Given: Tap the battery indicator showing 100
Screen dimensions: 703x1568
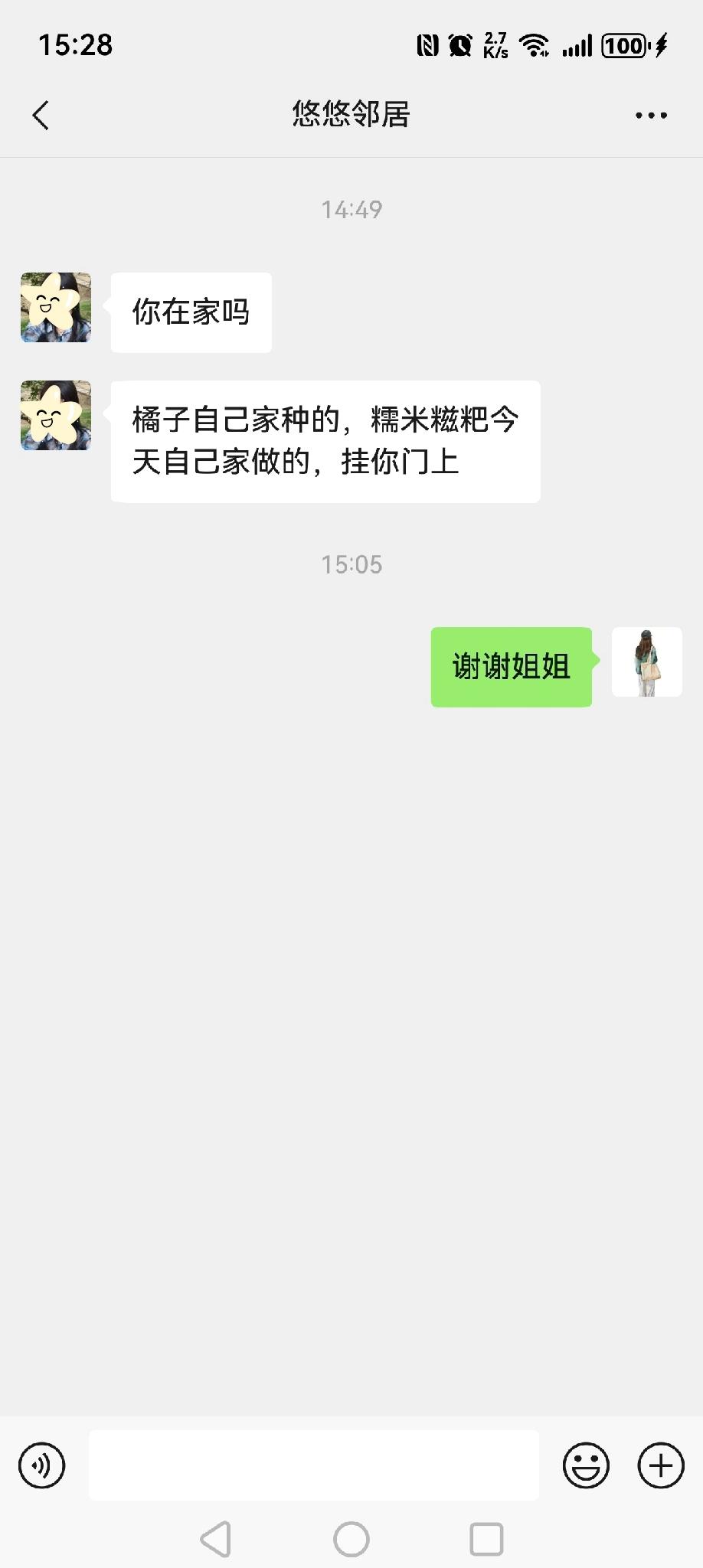Looking at the screenshot, I should click(622, 46).
